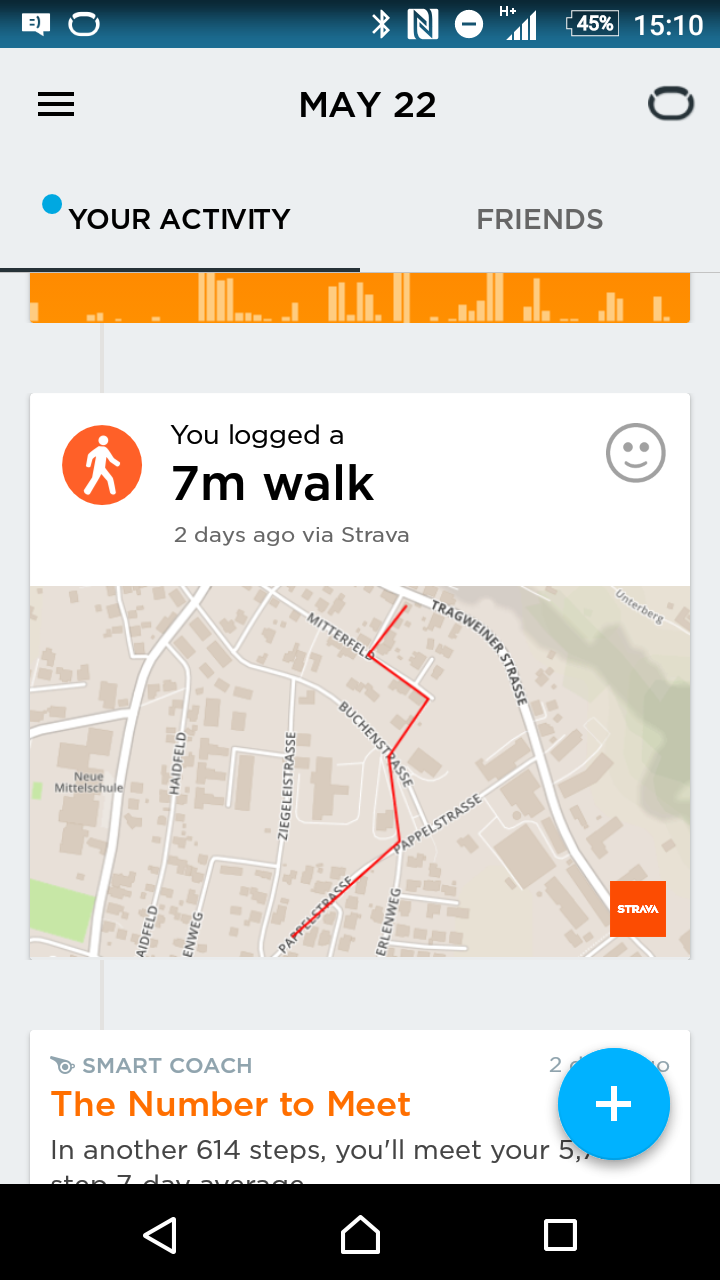Tap the blue plus add button
720x1280 pixels.
tap(613, 1104)
